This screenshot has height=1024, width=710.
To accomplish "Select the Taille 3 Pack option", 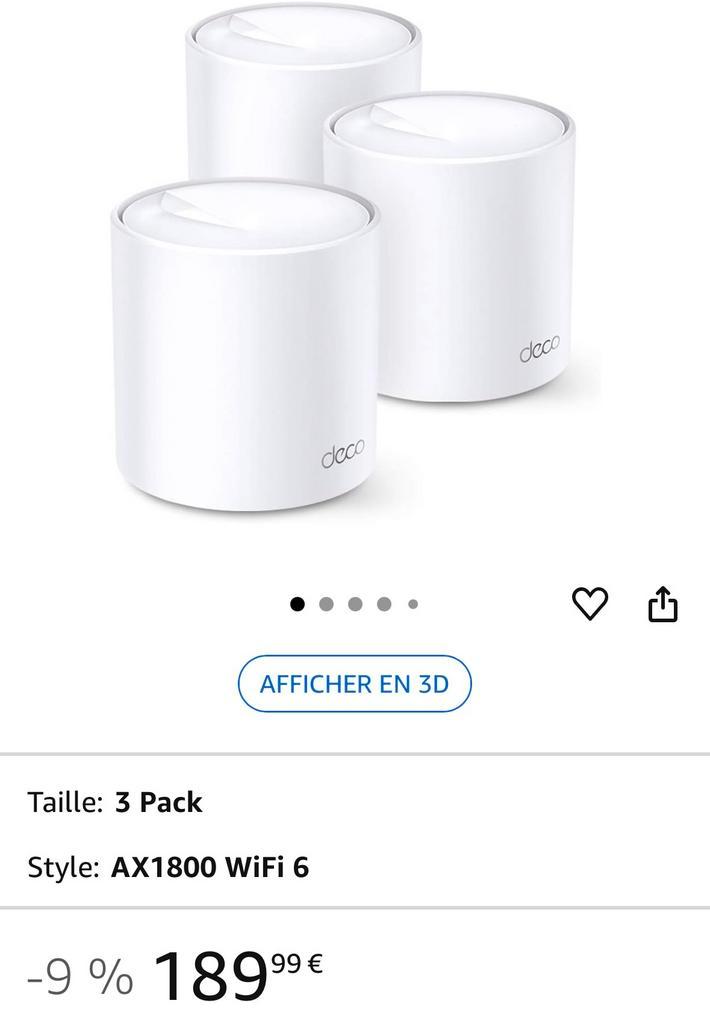I will pyautogui.click(x=158, y=802).
